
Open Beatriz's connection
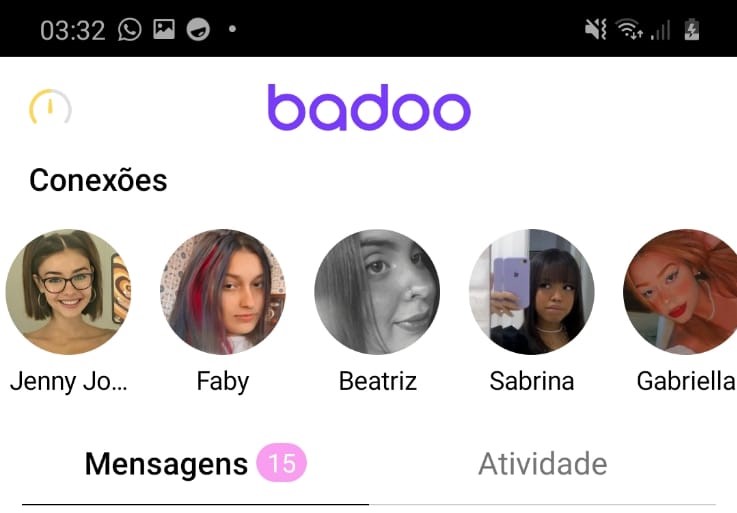377,292
